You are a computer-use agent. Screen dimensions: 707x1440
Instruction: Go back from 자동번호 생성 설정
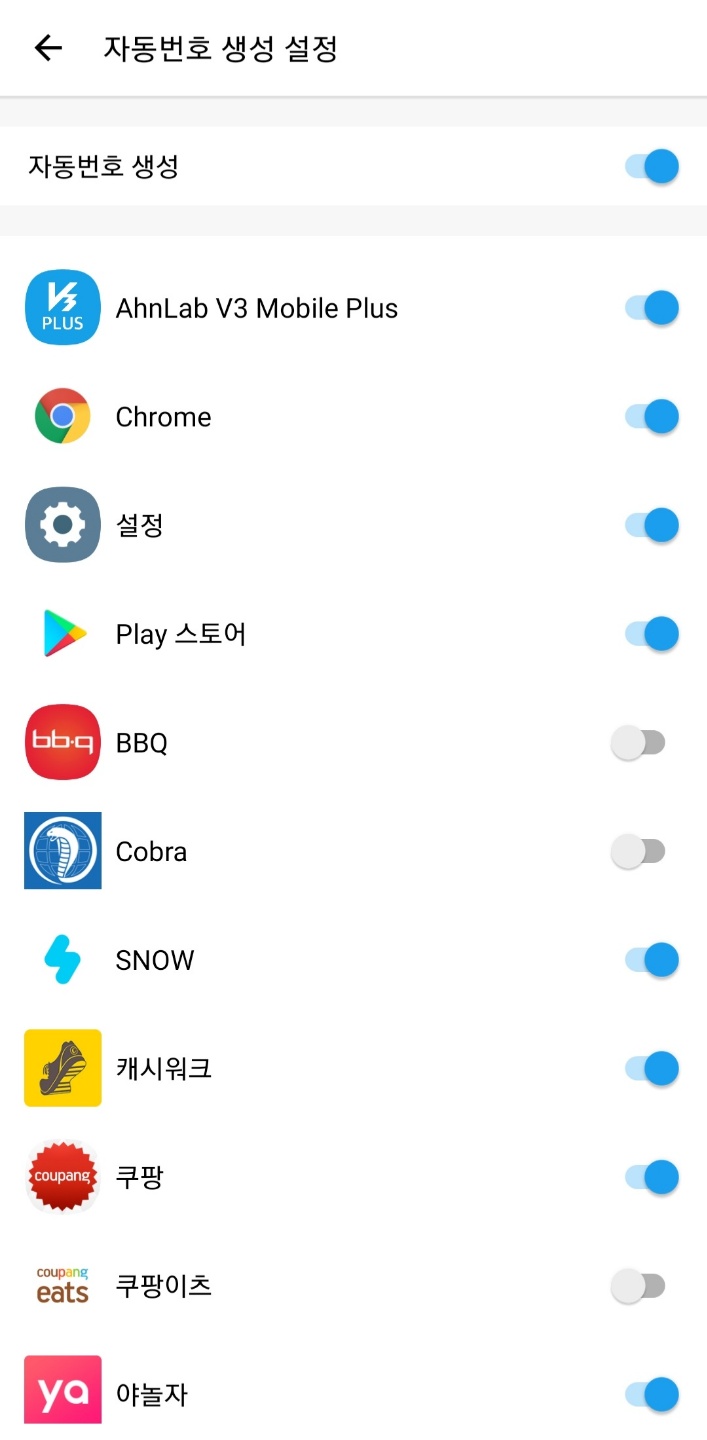point(48,48)
